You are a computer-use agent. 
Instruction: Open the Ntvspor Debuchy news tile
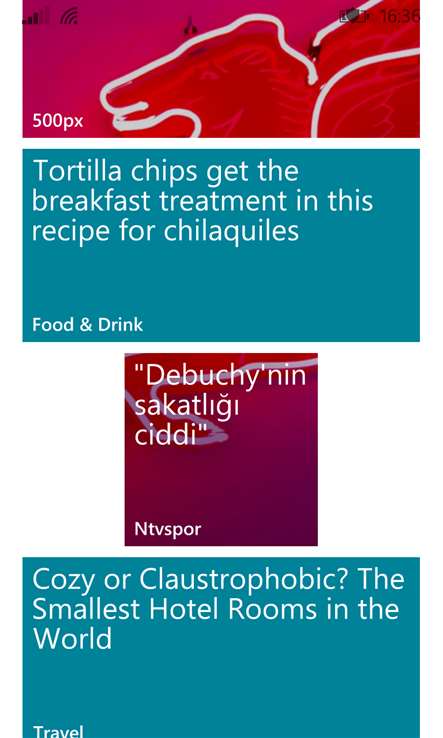pyautogui.click(x=221, y=449)
